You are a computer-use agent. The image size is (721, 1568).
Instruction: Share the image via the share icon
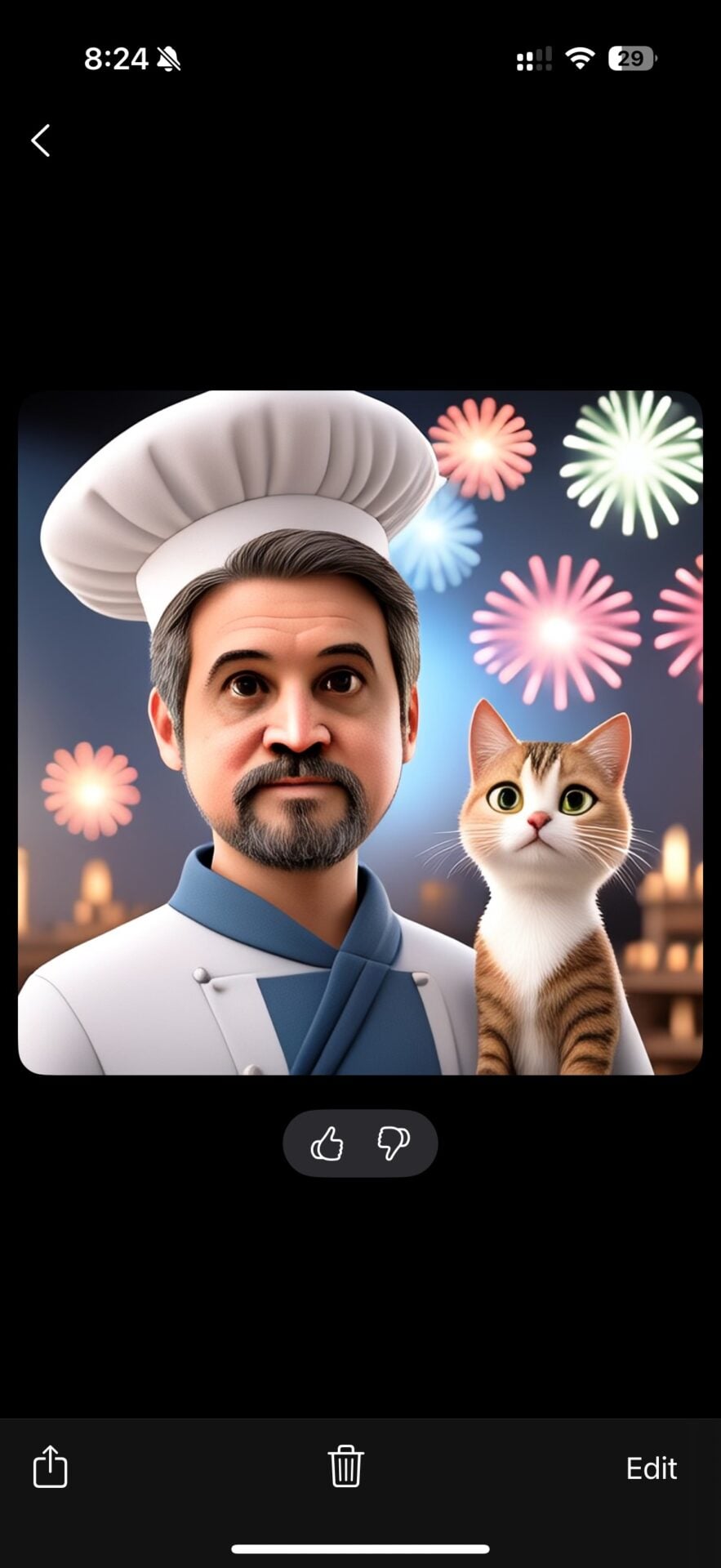point(50,1466)
